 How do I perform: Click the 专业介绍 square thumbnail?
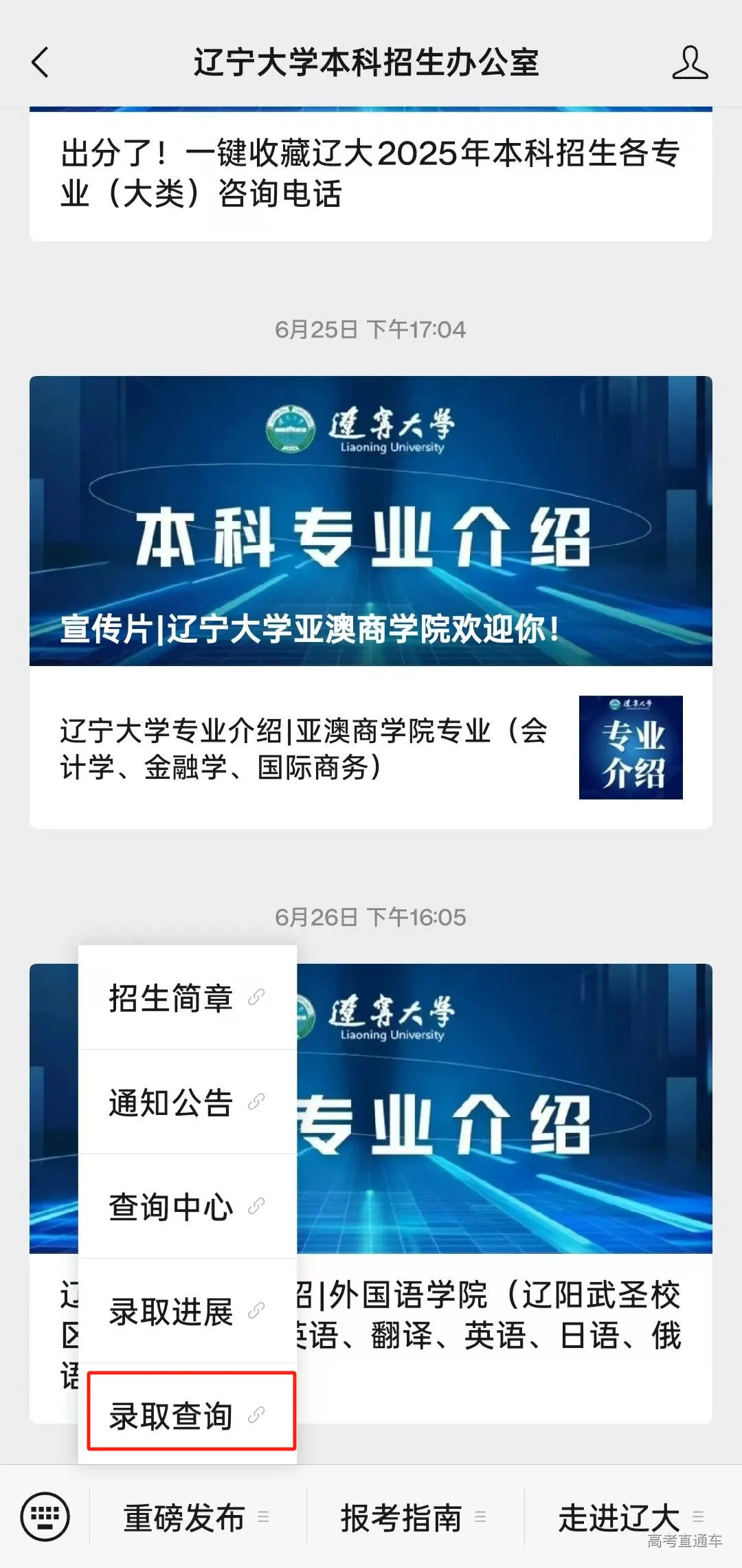(629, 747)
